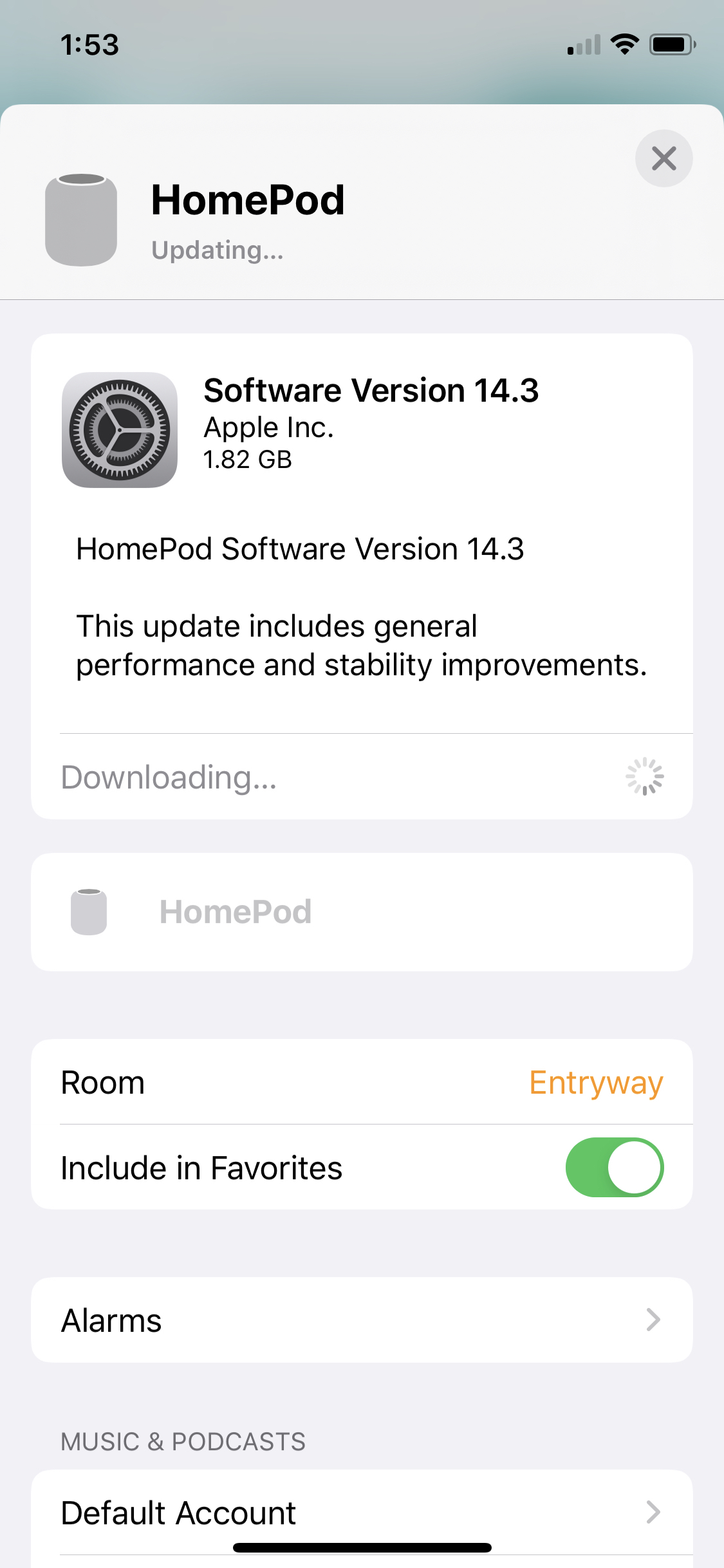Close the HomePod settings sheet
Screen dimensions: 724x1568
coord(664,158)
